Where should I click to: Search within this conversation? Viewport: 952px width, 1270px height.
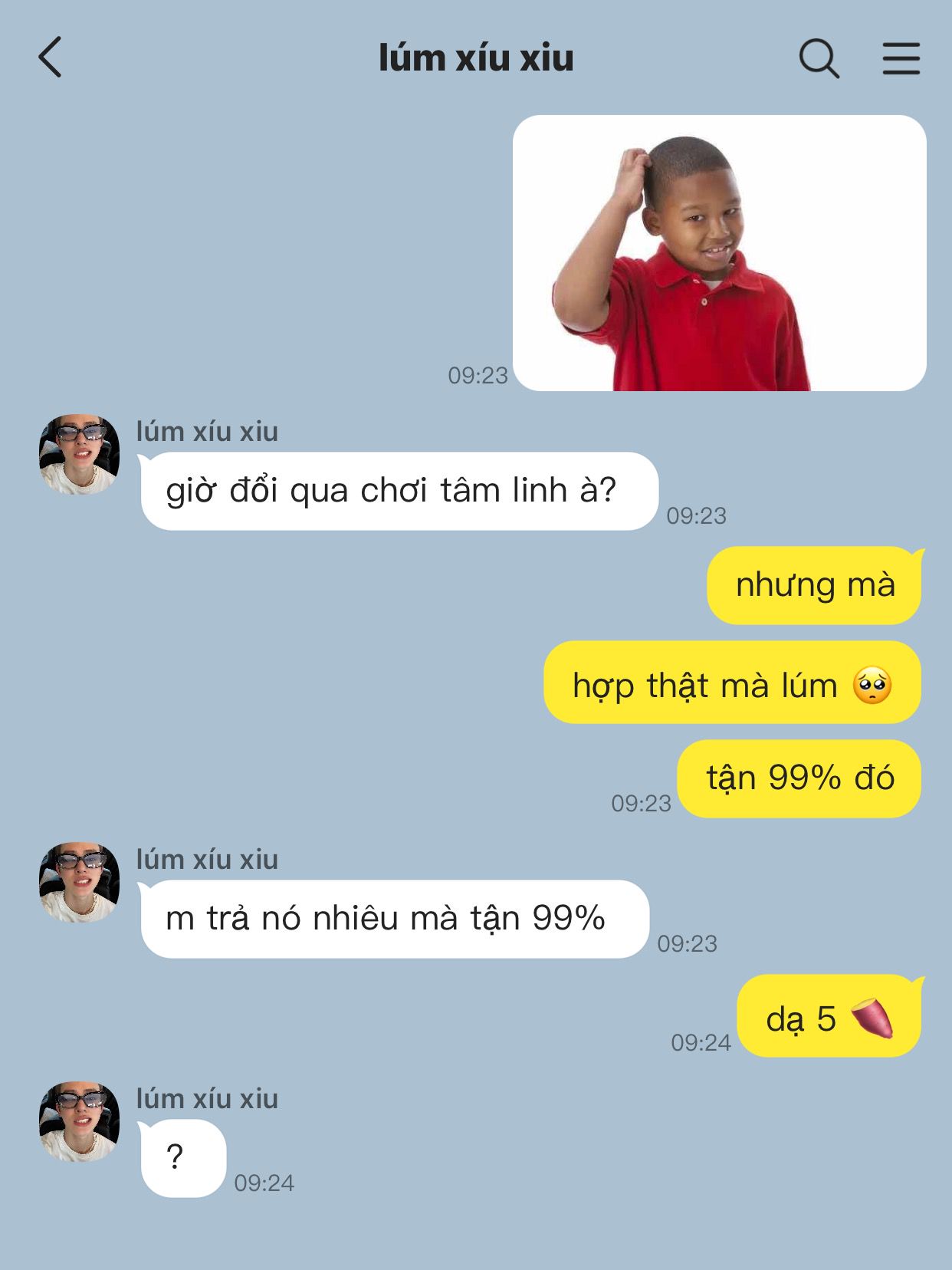[x=819, y=58]
